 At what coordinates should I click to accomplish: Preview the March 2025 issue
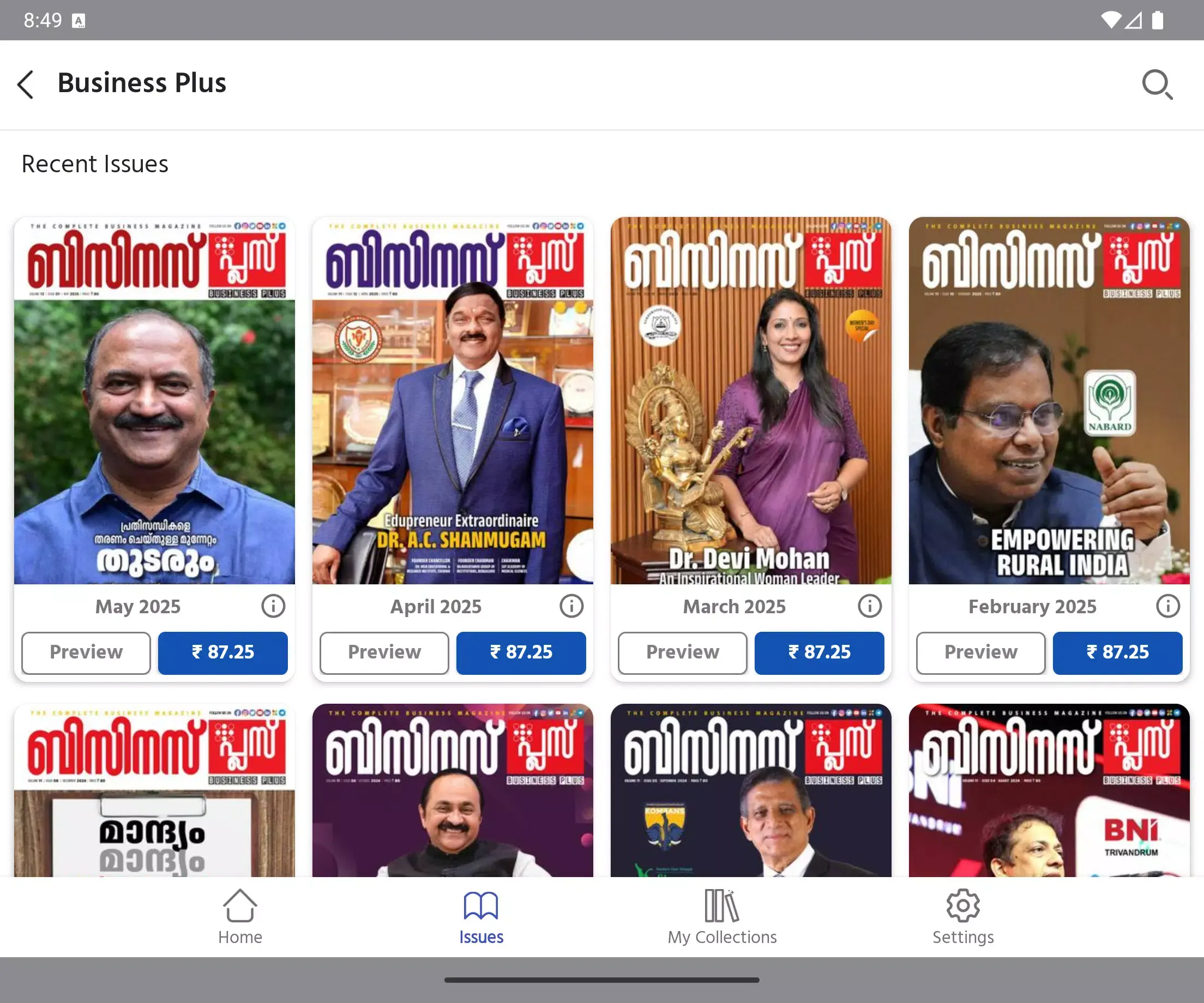coord(682,652)
